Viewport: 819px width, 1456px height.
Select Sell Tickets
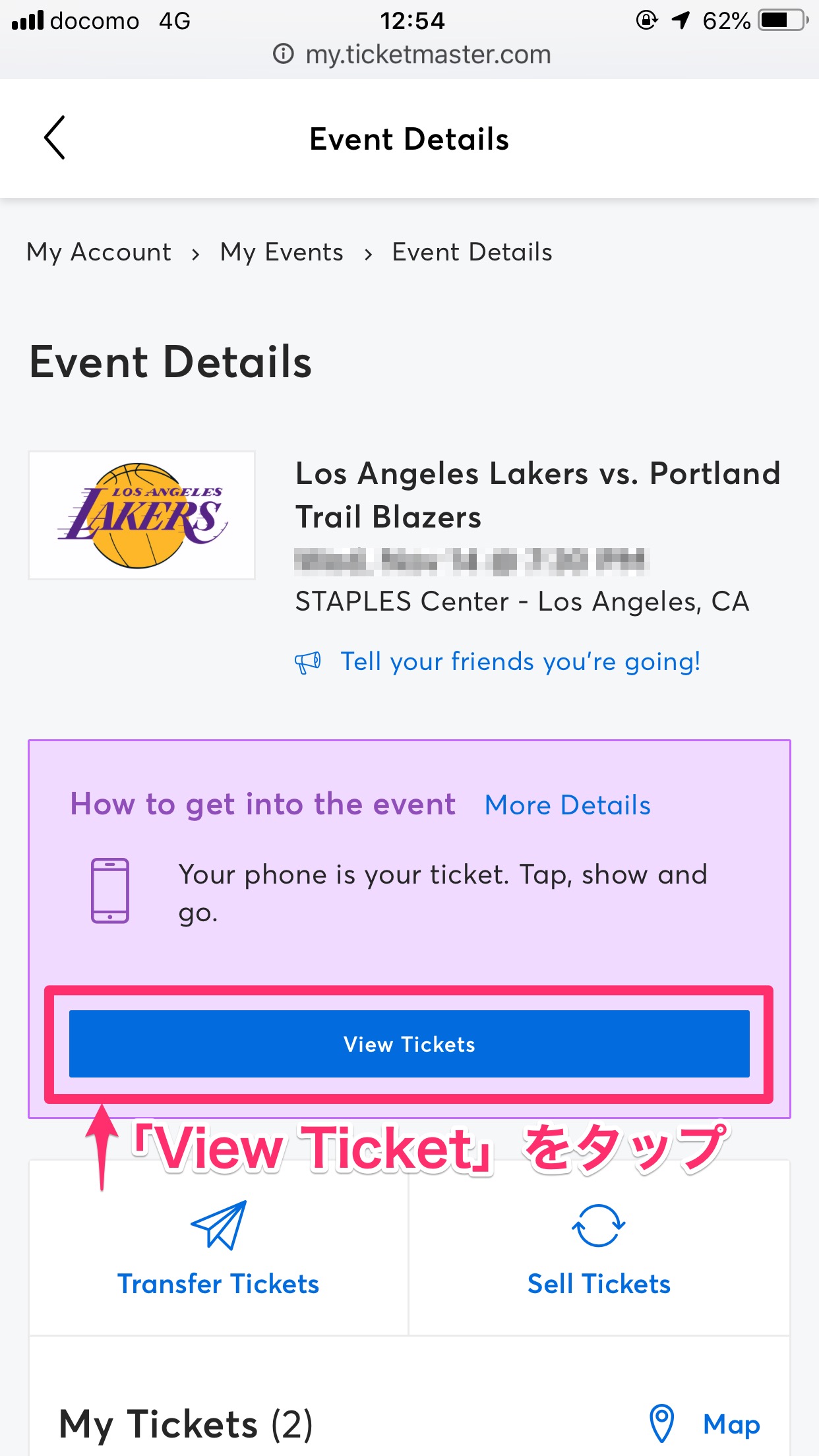point(599,1248)
